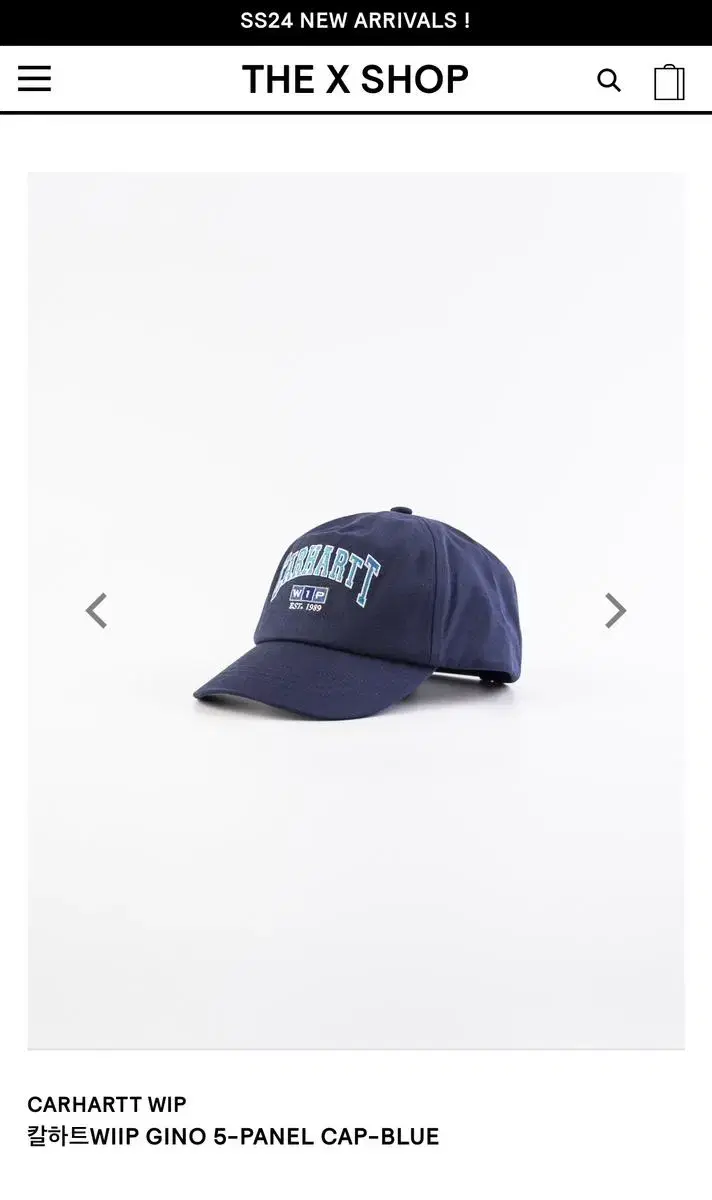Show the next product image
Viewport: 712px width, 1200px height.
point(615,610)
